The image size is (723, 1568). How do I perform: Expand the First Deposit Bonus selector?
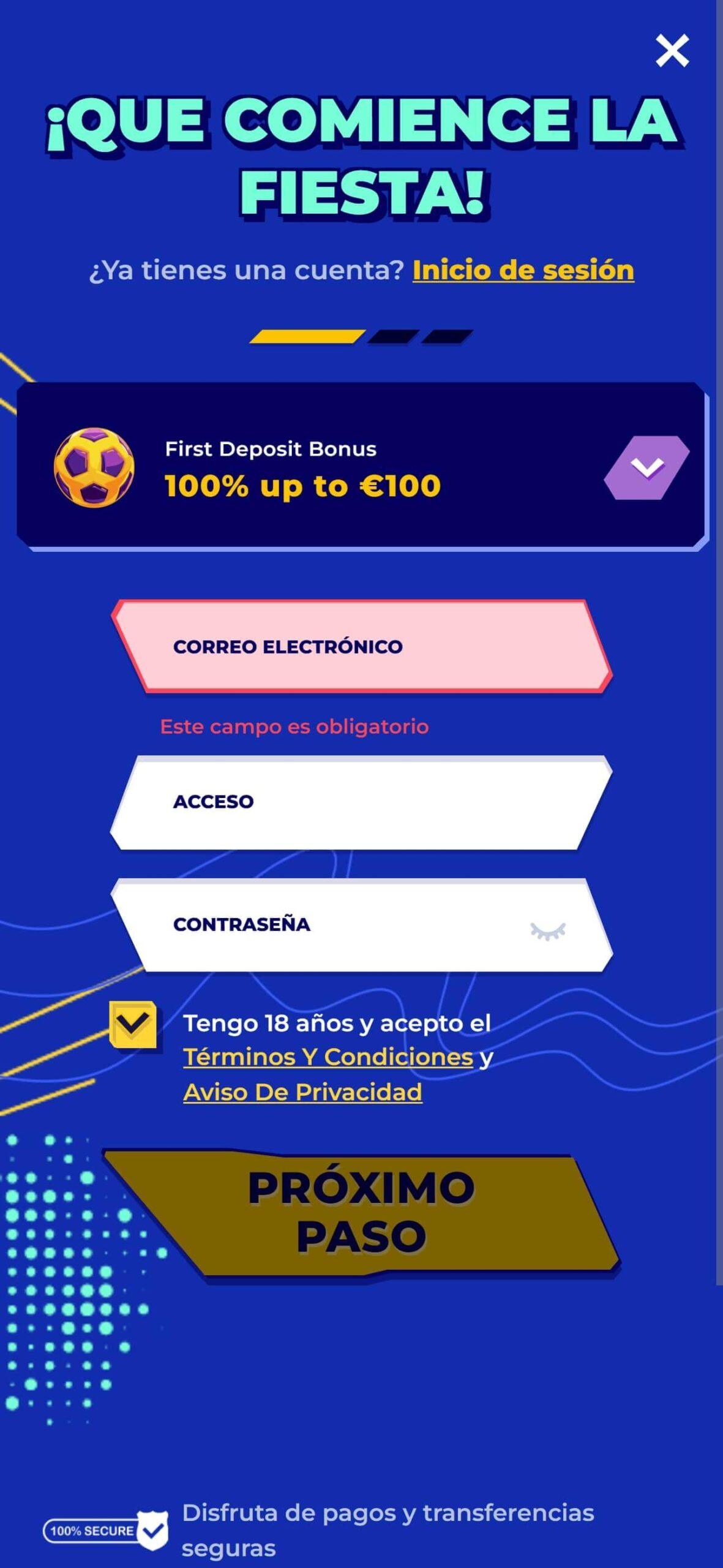[646, 467]
